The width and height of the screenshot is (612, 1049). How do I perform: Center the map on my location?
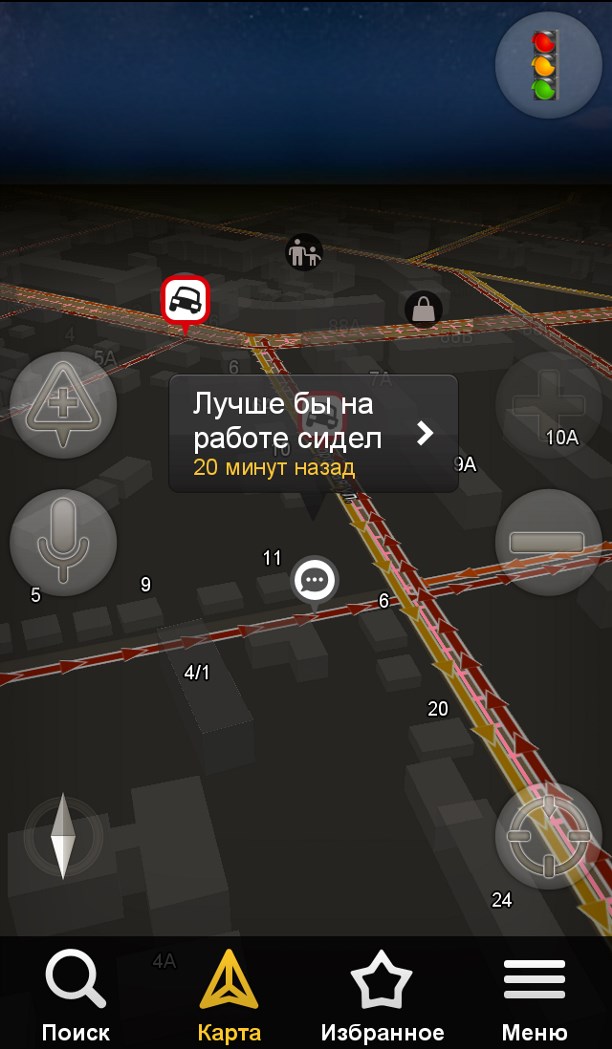coord(548,836)
